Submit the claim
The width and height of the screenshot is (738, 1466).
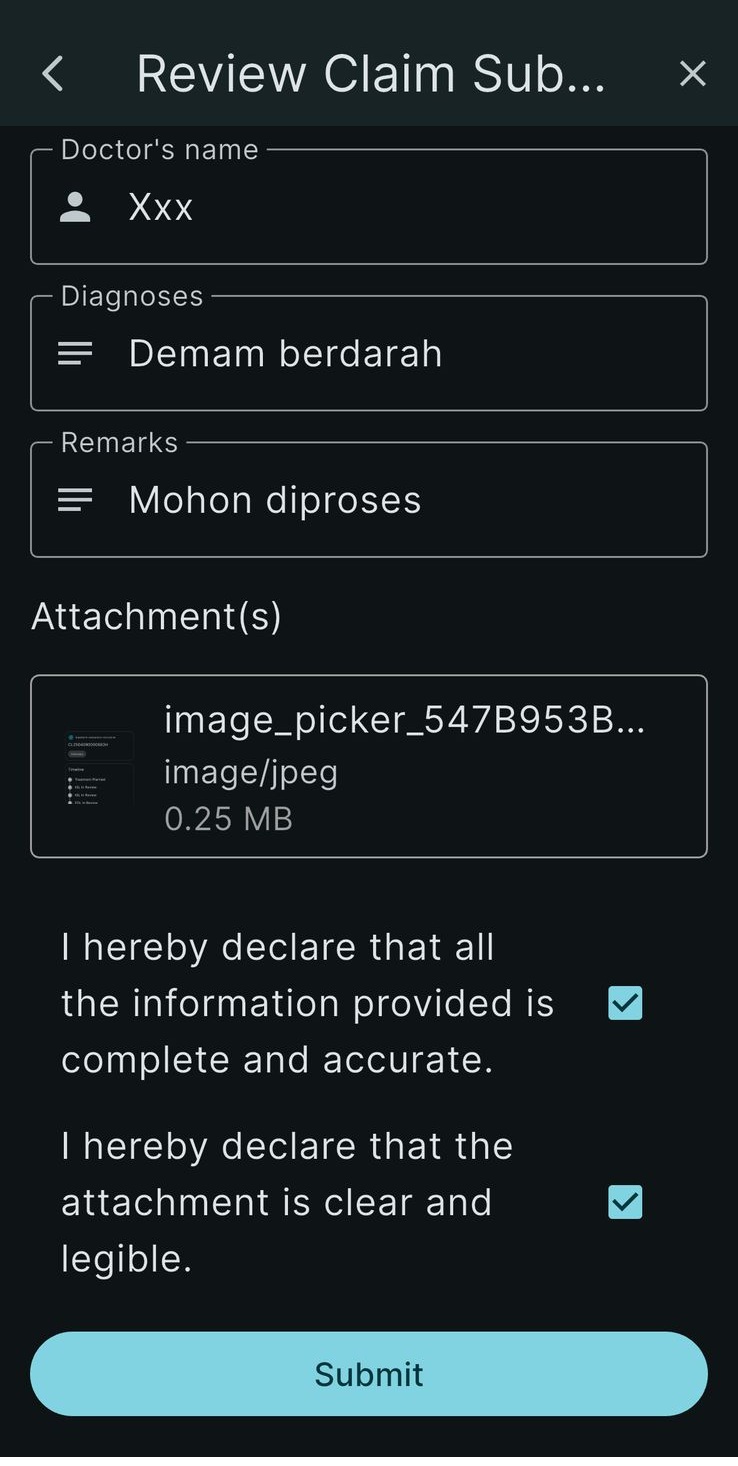(368, 1374)
